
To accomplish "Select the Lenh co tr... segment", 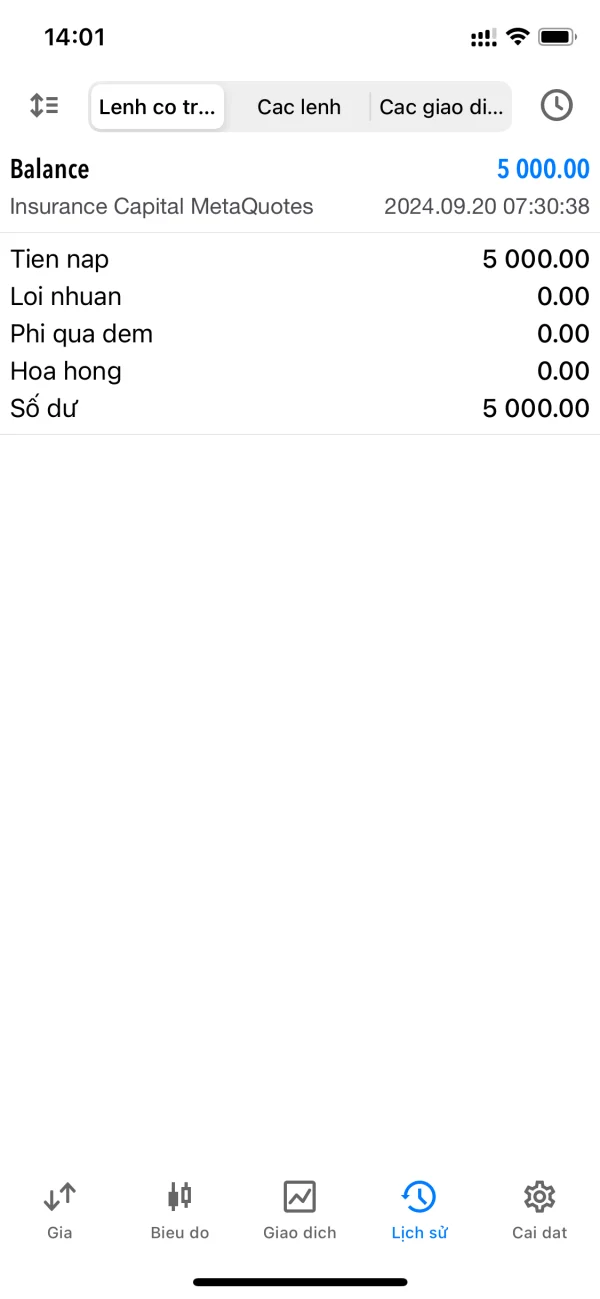I will pos(157,107).
